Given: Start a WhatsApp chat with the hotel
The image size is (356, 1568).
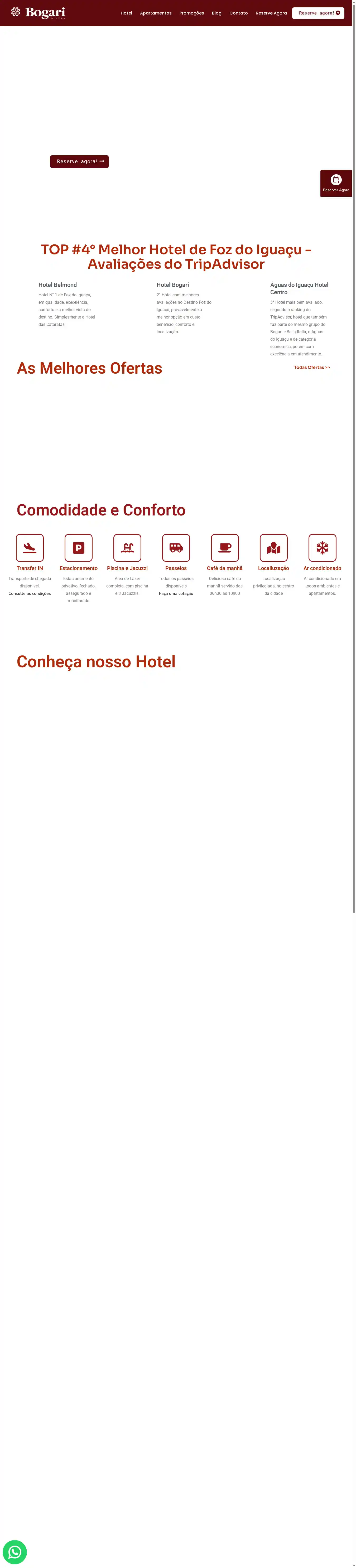Looking at the screenshot, I should pyautogui.click(x=15, y=1552).
